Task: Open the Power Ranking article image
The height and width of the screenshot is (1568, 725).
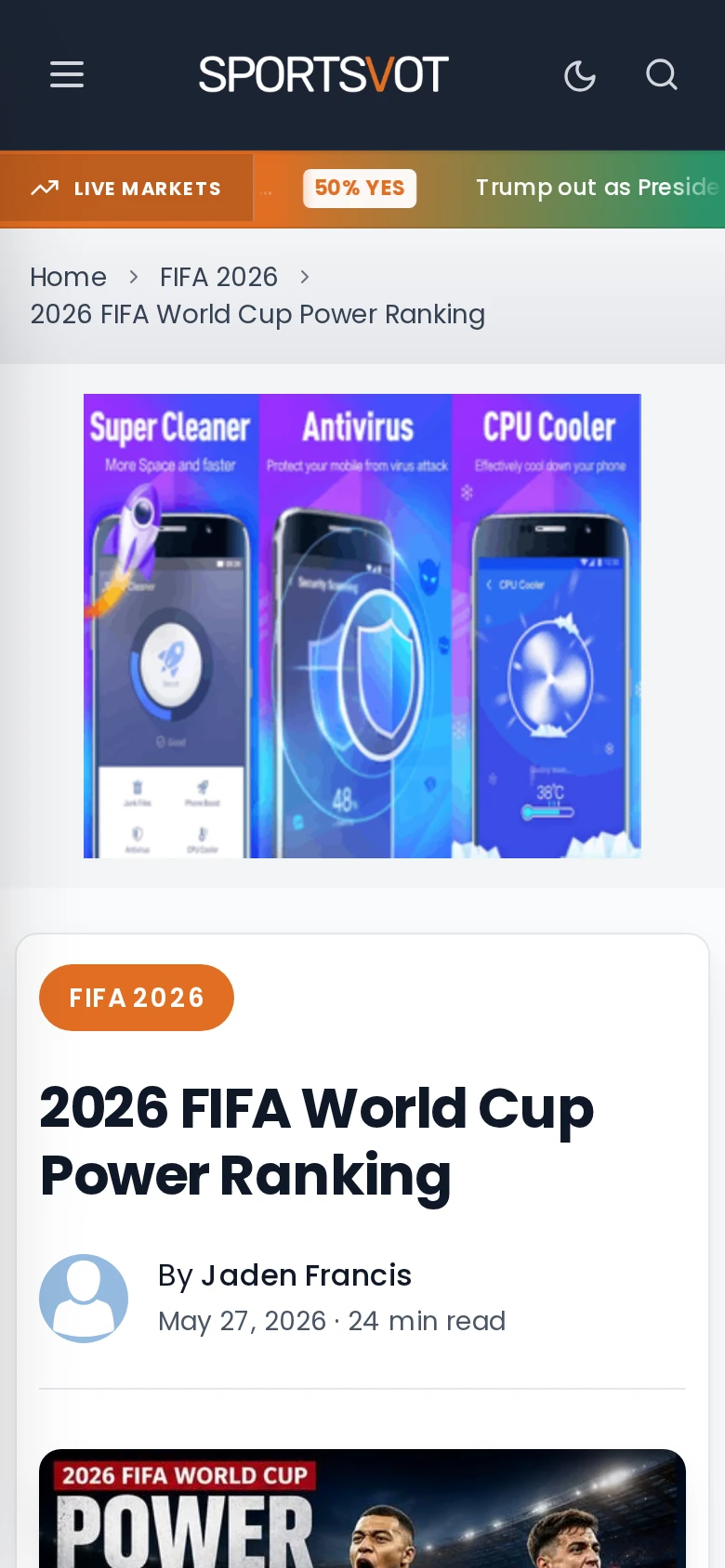Action: [x=362, y=1509]
